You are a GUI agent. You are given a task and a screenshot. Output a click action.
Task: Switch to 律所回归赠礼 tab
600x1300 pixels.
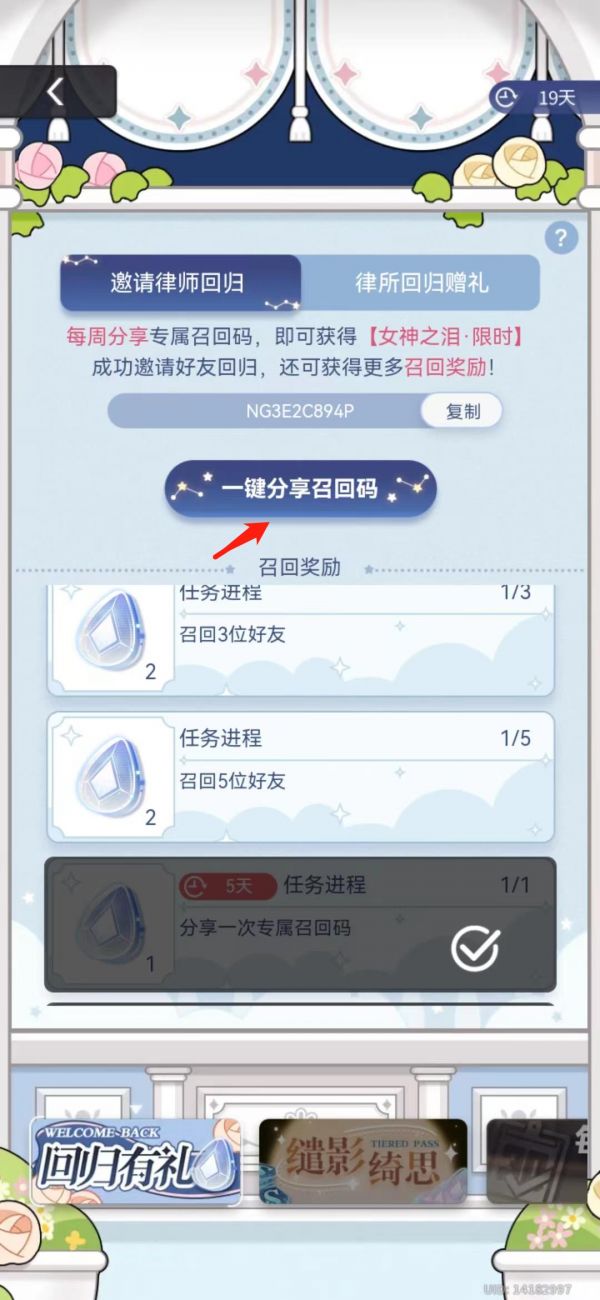point(421,282)
